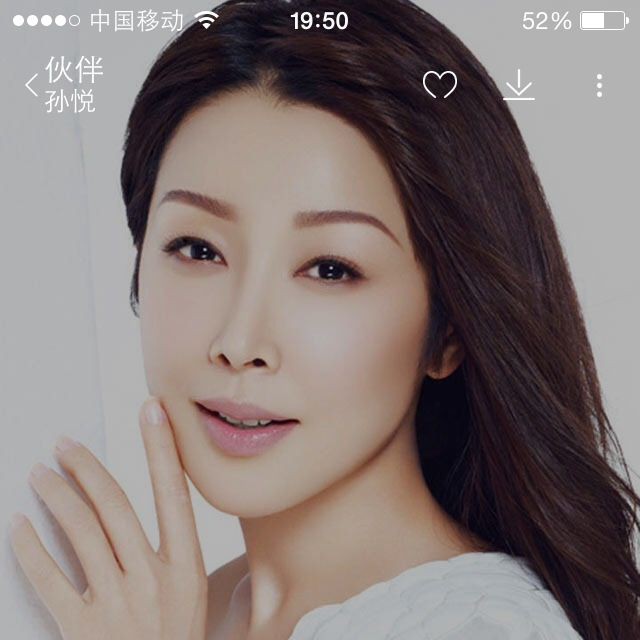Download the song 伙伴
Screen dimensions: 640x640
[x=519, y=86]
